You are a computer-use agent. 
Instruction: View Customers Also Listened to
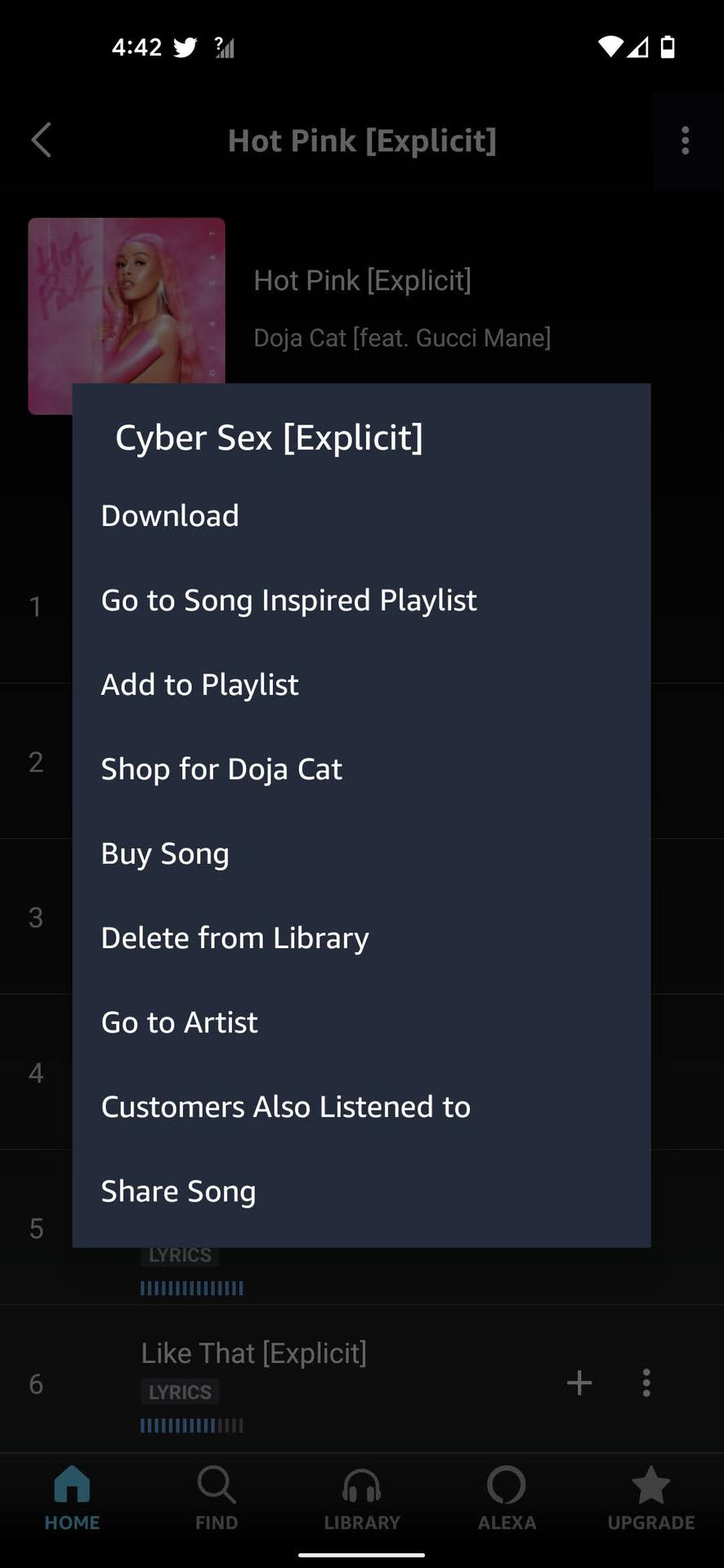(x=285, y=1107)
